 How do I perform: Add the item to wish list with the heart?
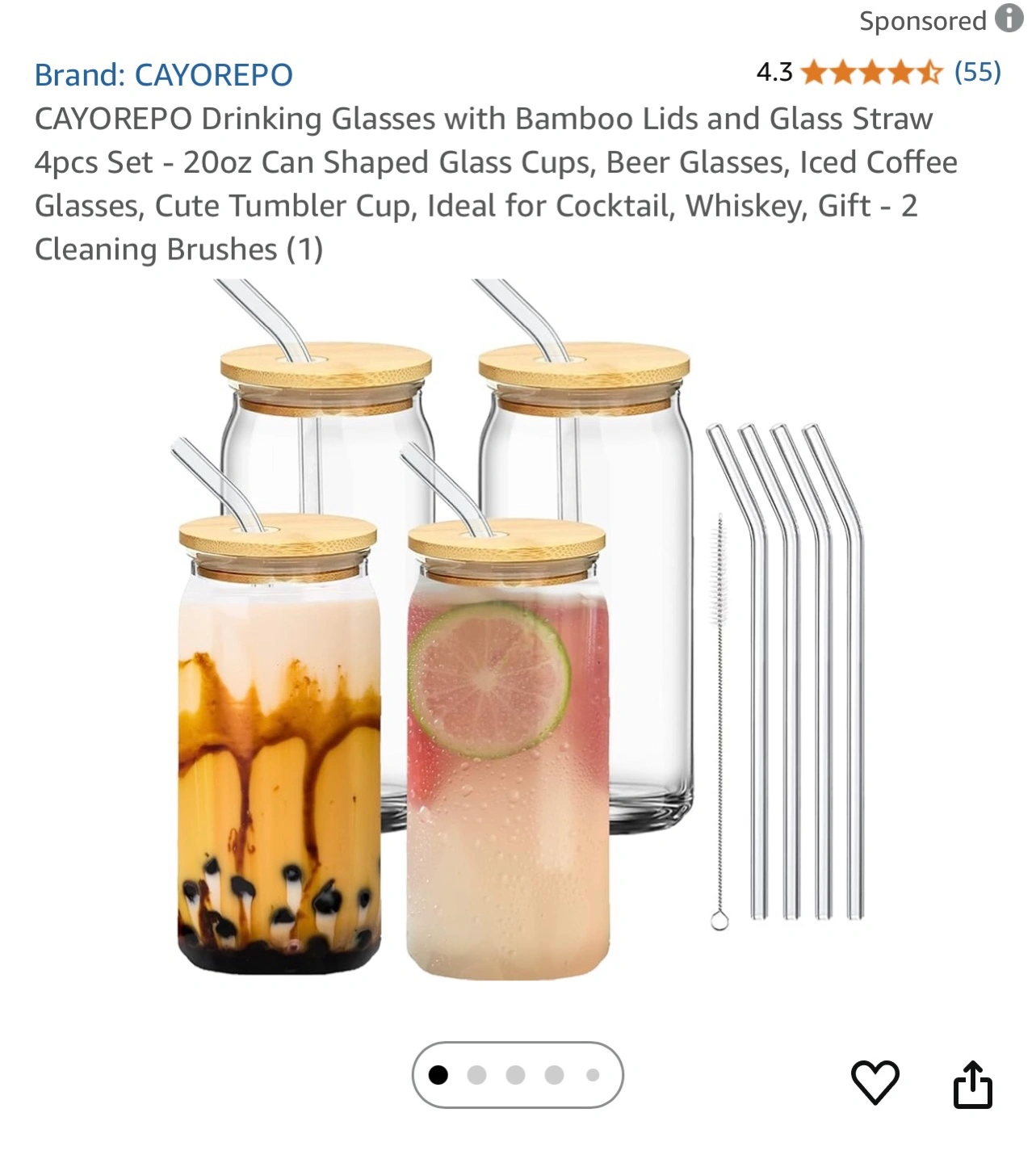pos(875,1082)
